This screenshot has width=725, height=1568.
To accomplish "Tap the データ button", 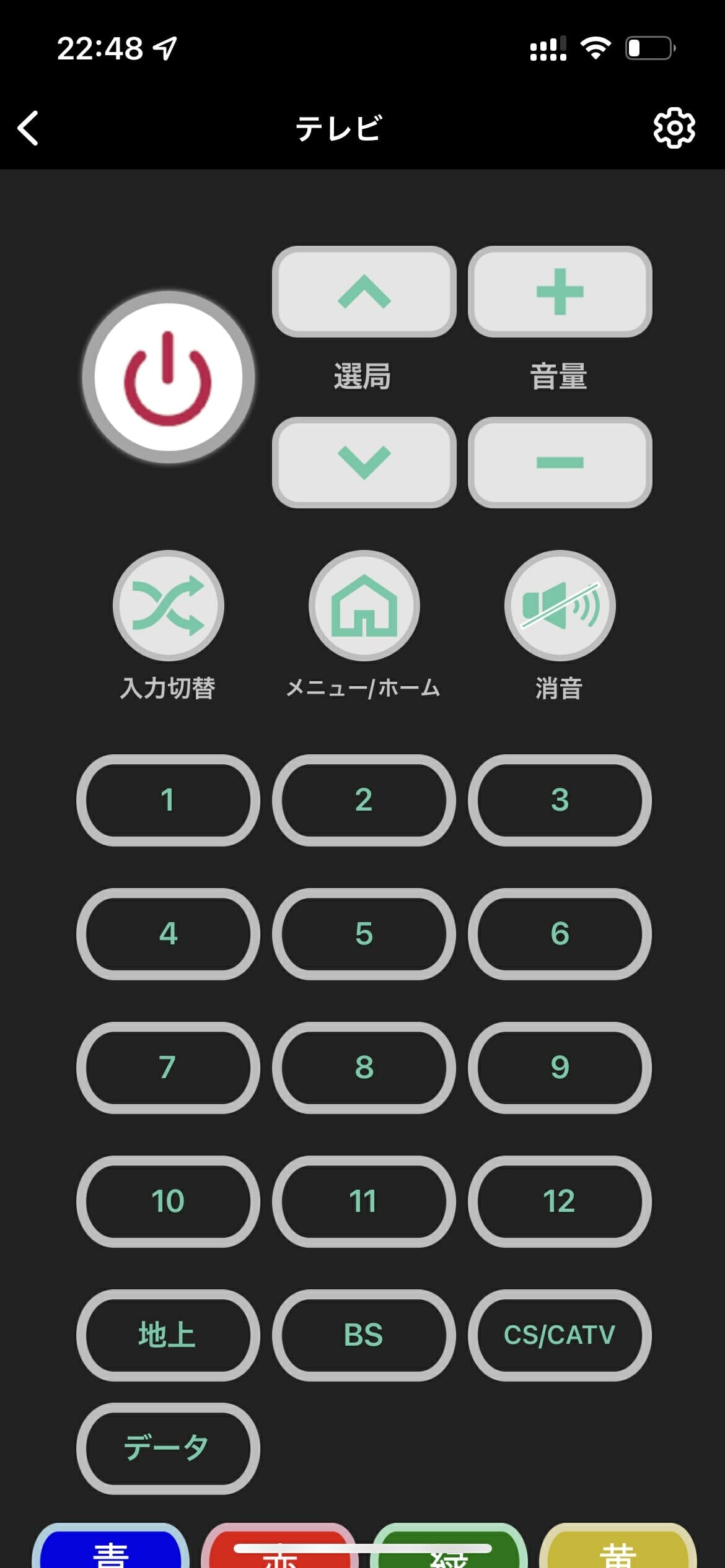I will click(x=168, y=1448).
